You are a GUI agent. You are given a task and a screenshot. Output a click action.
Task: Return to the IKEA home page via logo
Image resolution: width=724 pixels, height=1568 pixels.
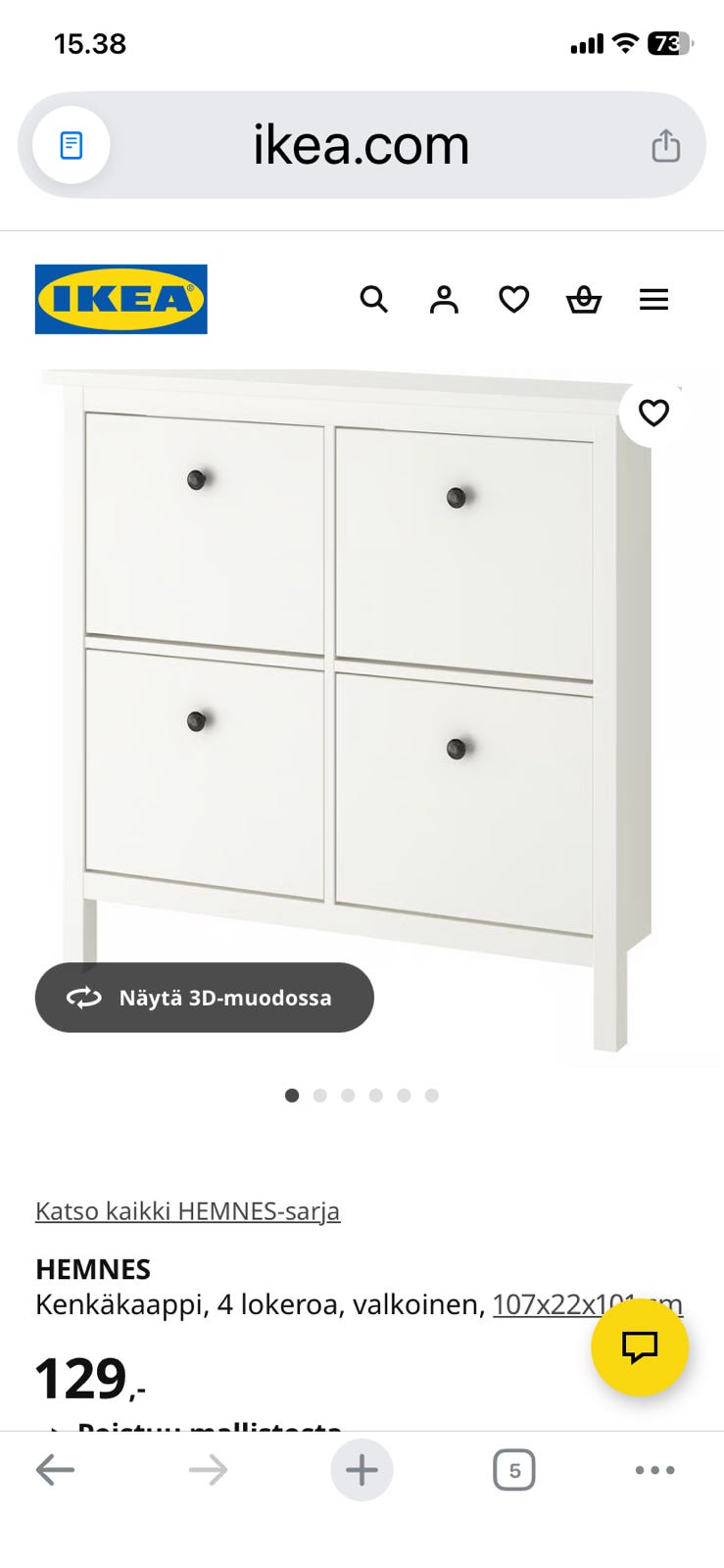(x=121, y=299)
